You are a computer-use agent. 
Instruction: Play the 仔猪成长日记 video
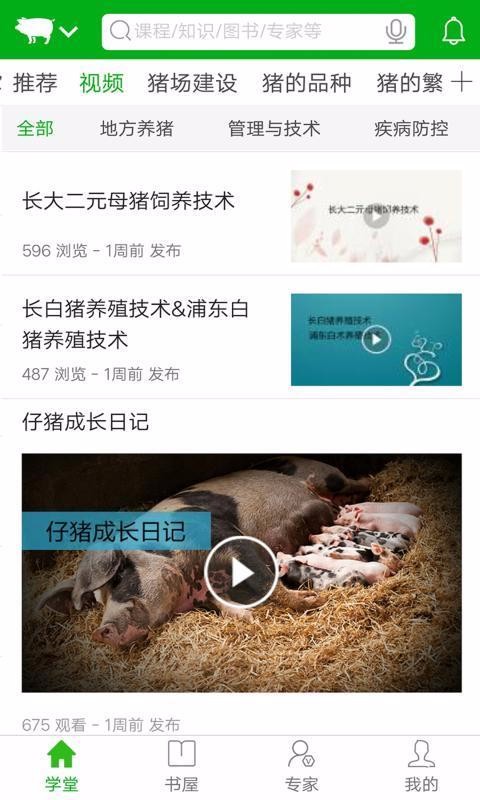241,572
